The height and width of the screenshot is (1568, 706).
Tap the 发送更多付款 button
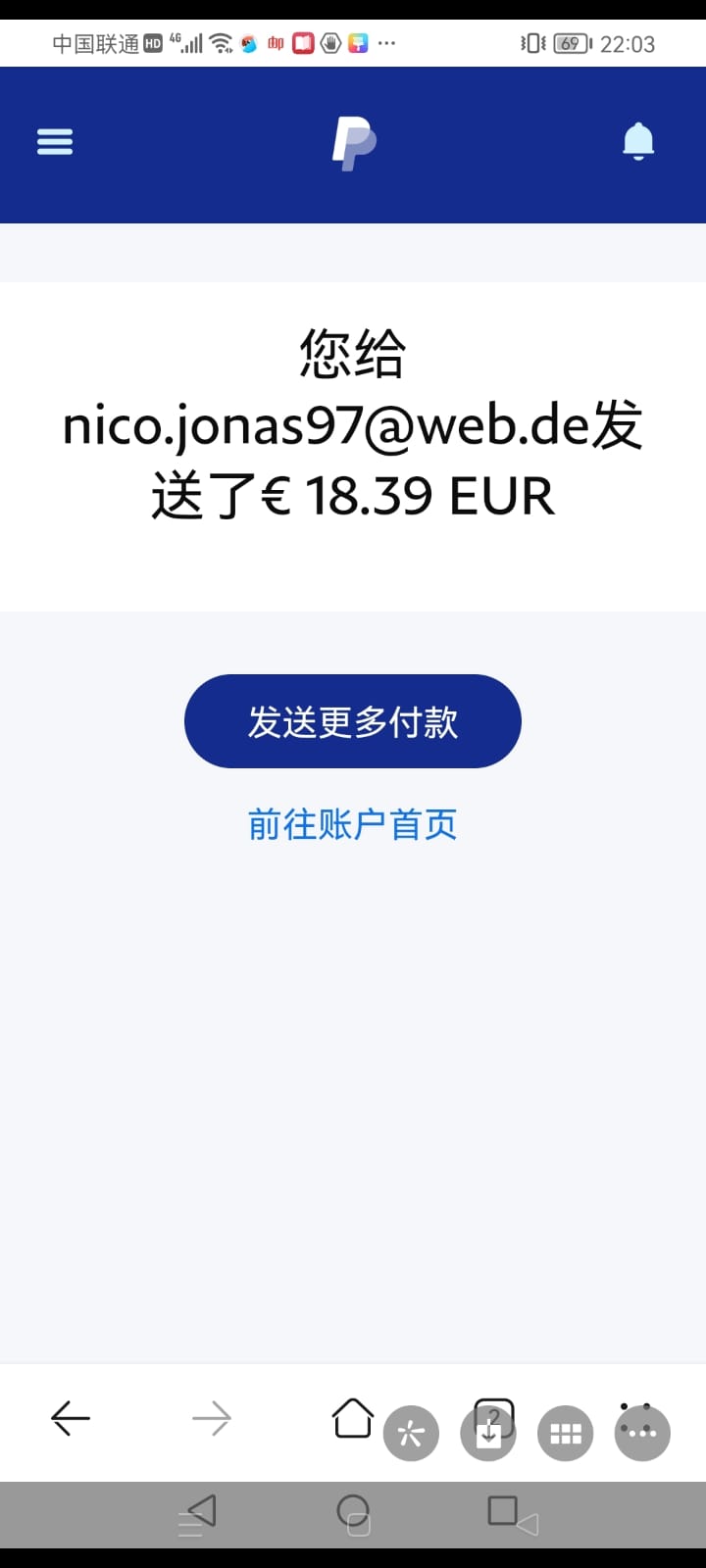pyautogui.click(x=353, y=721)
